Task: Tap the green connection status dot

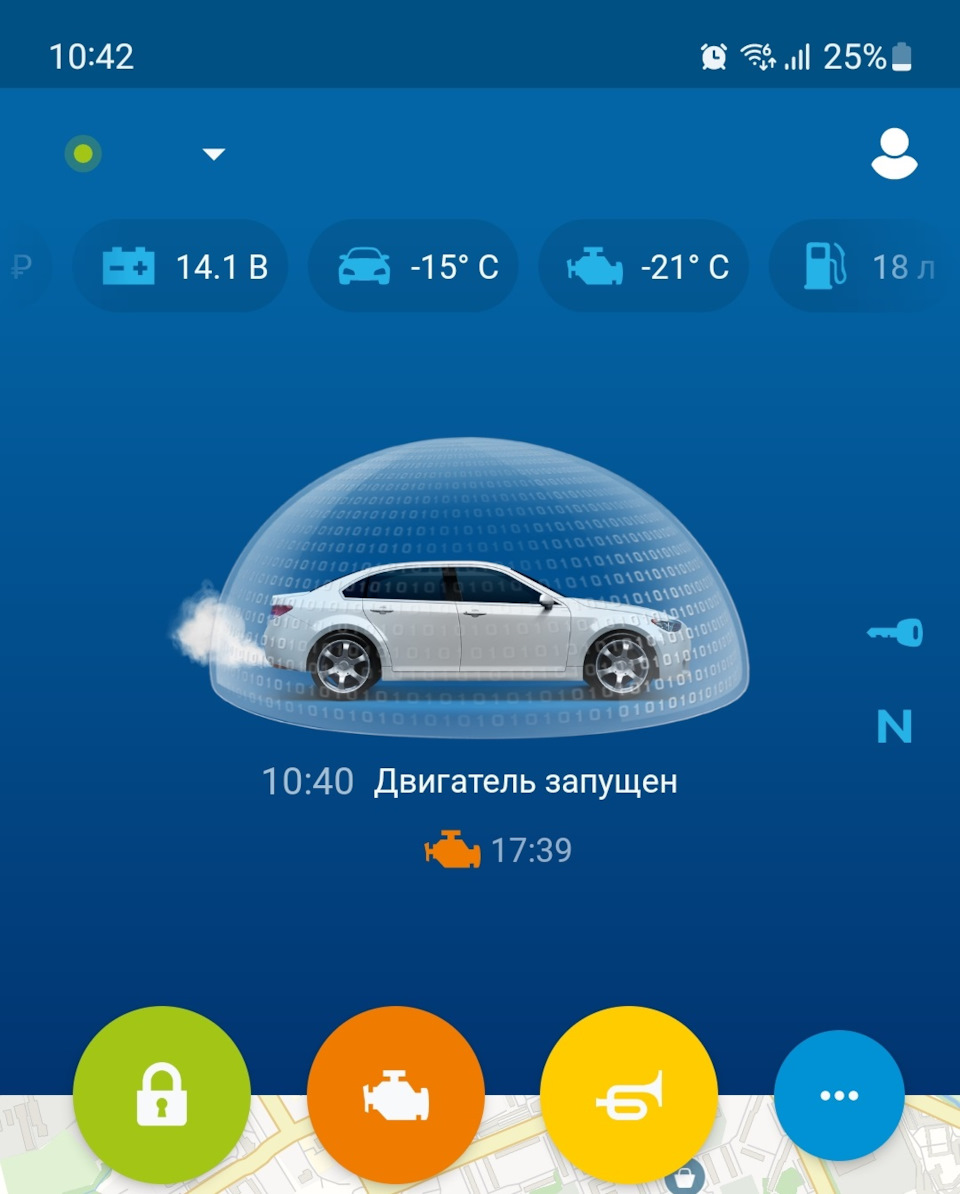Action: point(83,154)
